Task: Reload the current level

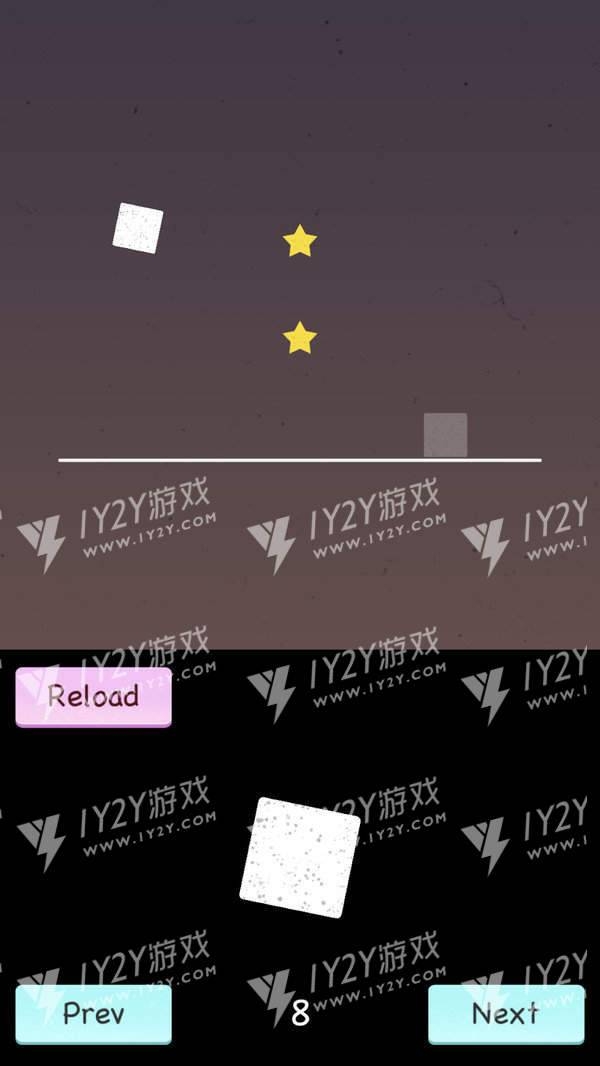Action: click(x=93, y=696)
